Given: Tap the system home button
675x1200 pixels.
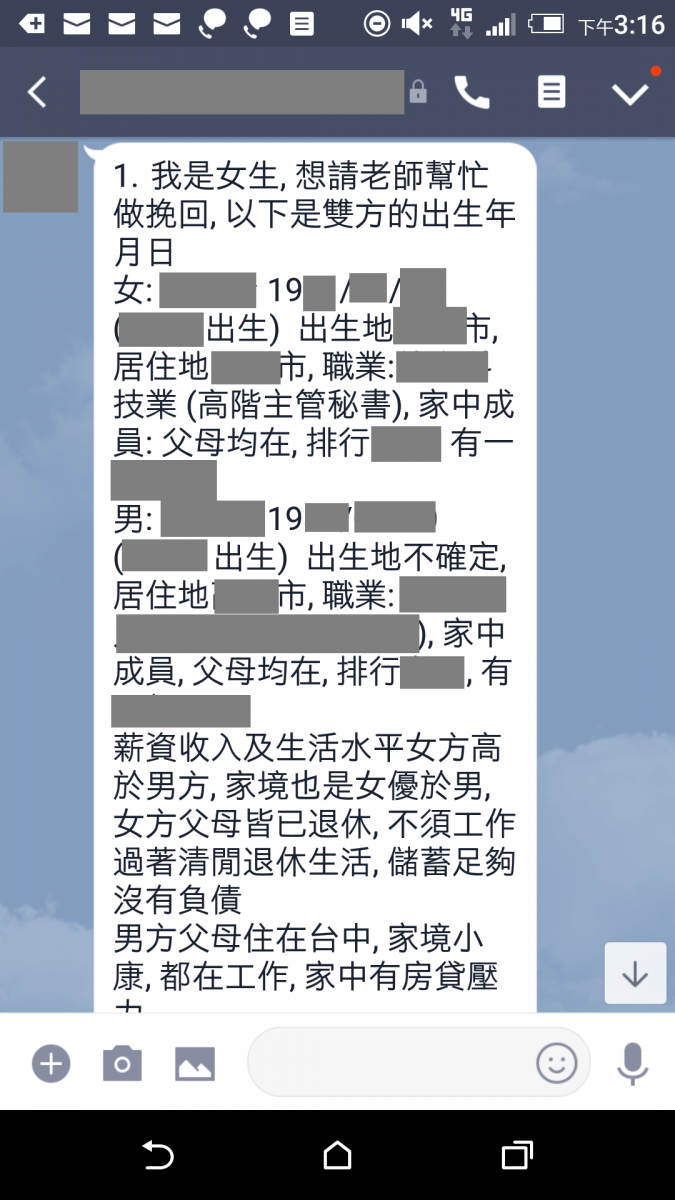Looking at the screenshot, I should (x=337, y=1156).
